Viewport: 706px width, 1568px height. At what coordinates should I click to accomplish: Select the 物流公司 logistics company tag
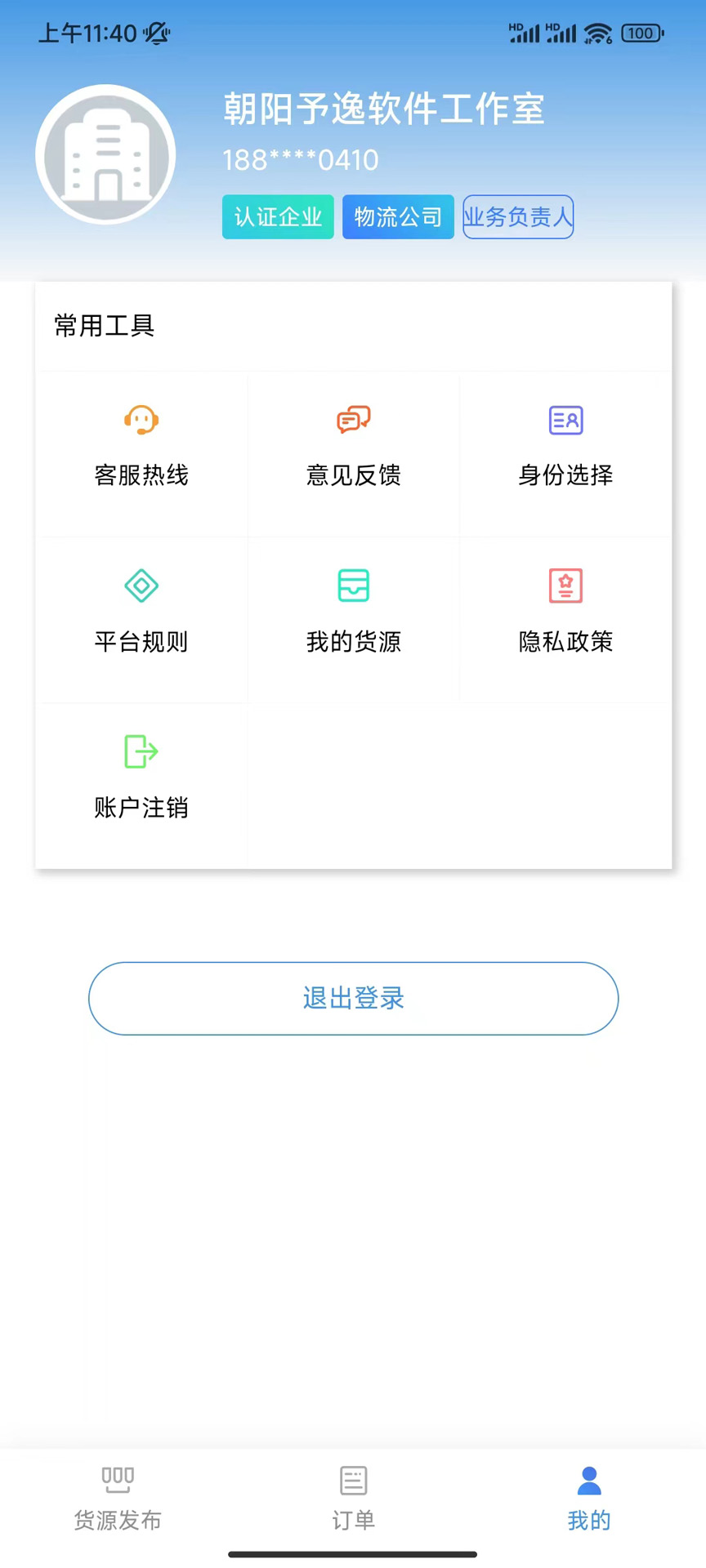(398, 216)
